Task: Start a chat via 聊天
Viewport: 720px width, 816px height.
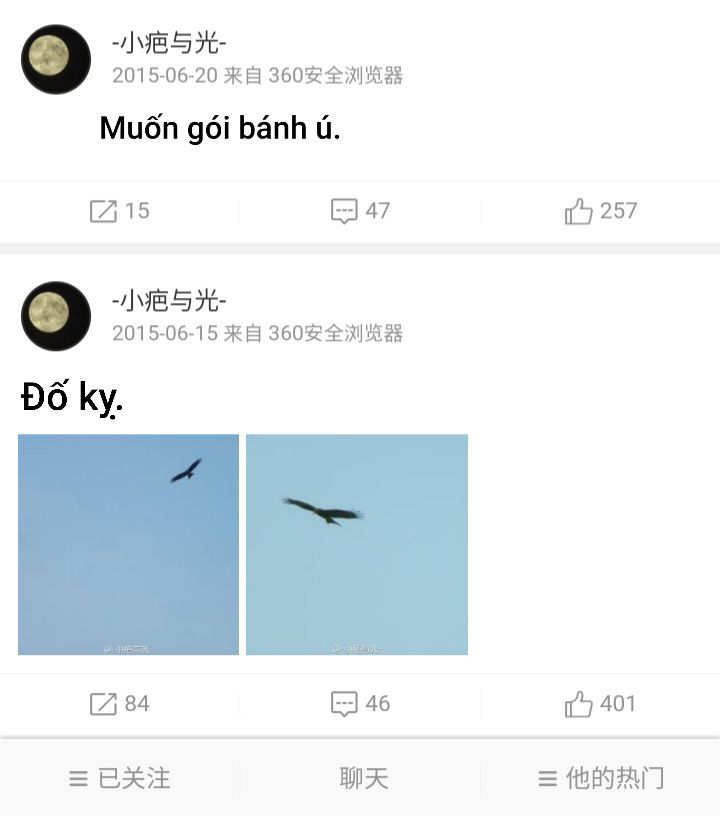Action: (x=363, y=778)
